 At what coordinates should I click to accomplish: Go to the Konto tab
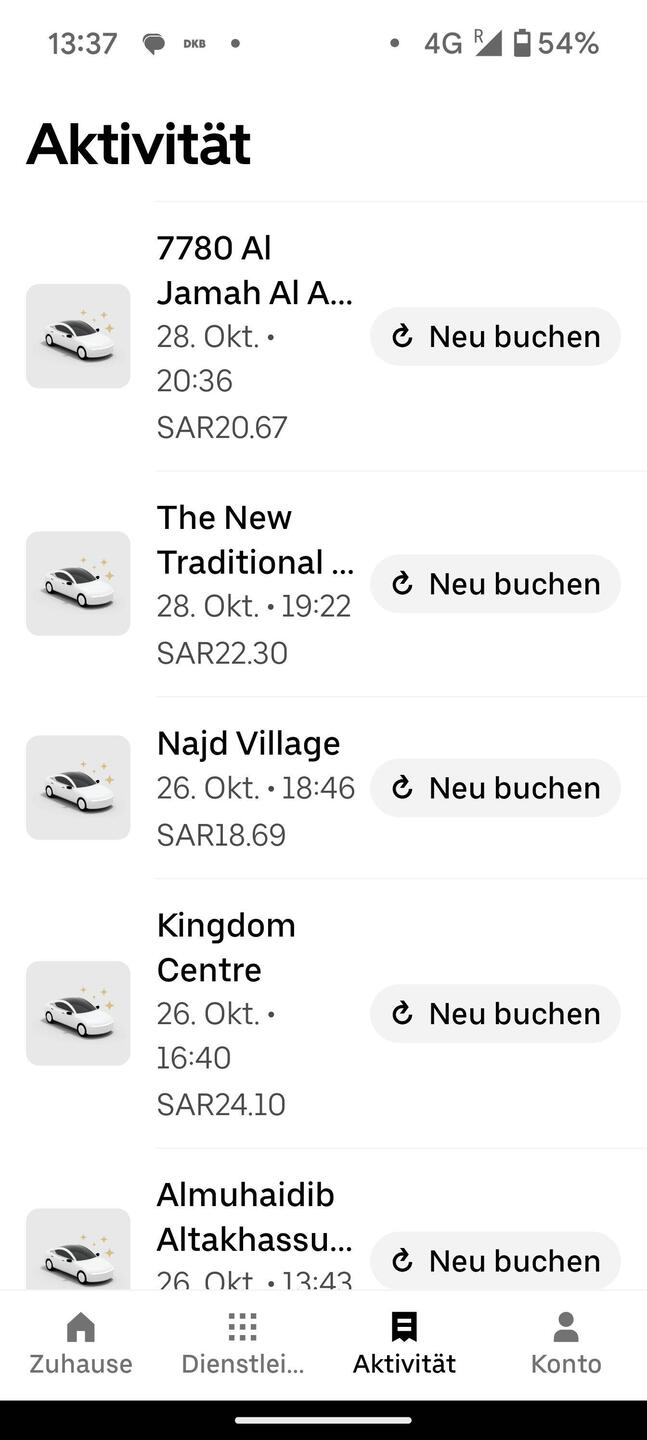(566, 1344)
